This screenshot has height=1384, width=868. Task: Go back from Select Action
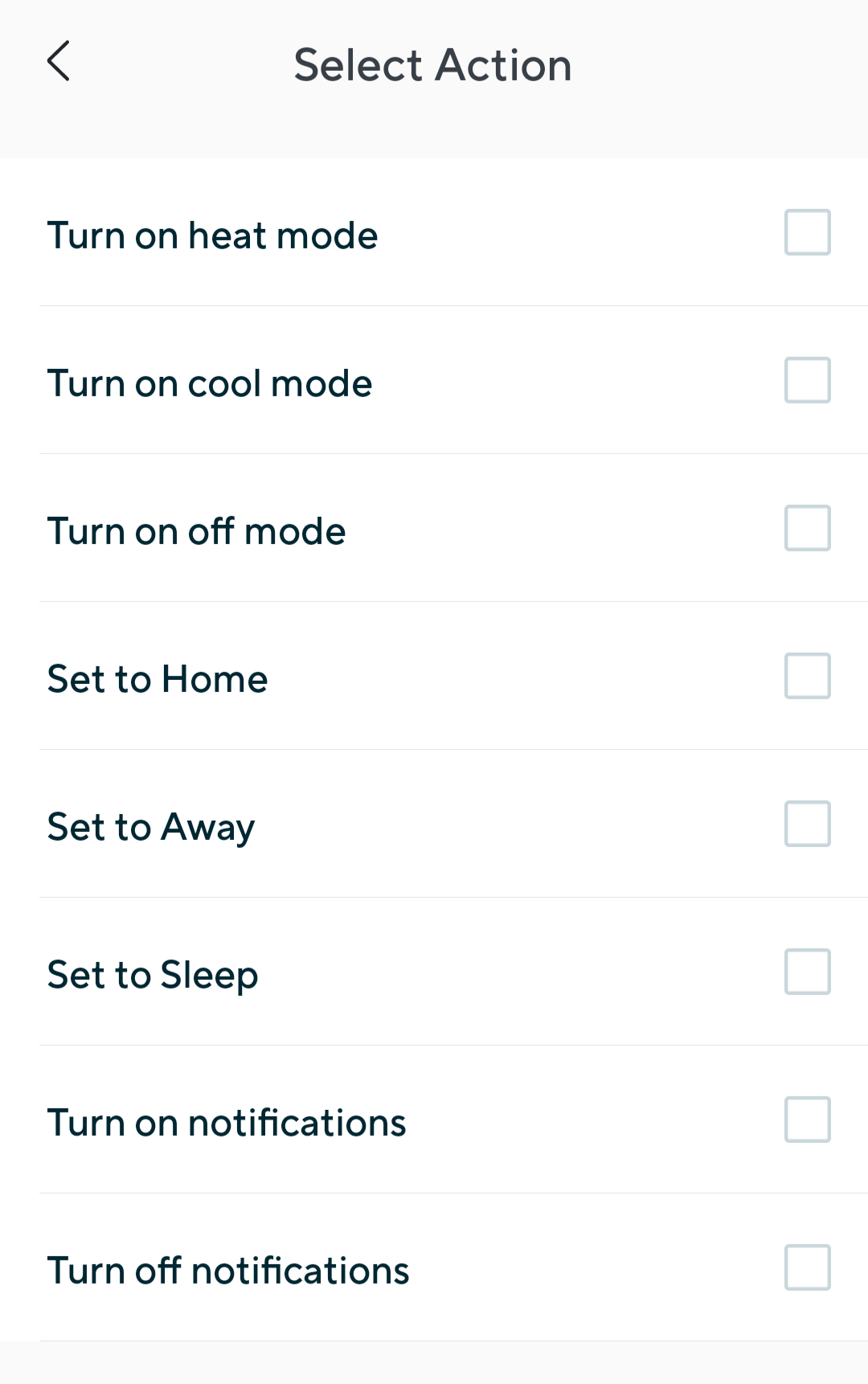[59, 62]
